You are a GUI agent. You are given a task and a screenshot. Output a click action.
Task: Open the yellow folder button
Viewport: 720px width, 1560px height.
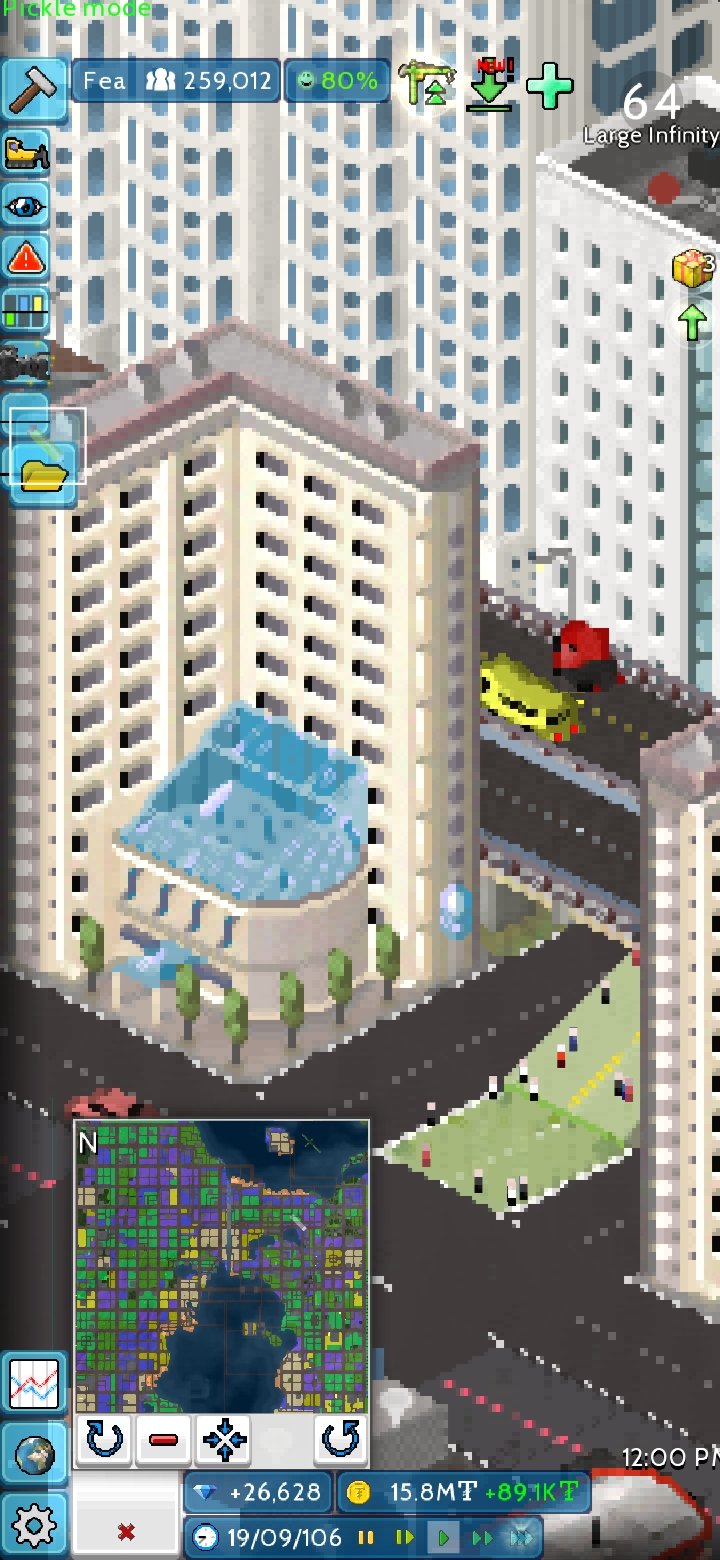(43, 472)
